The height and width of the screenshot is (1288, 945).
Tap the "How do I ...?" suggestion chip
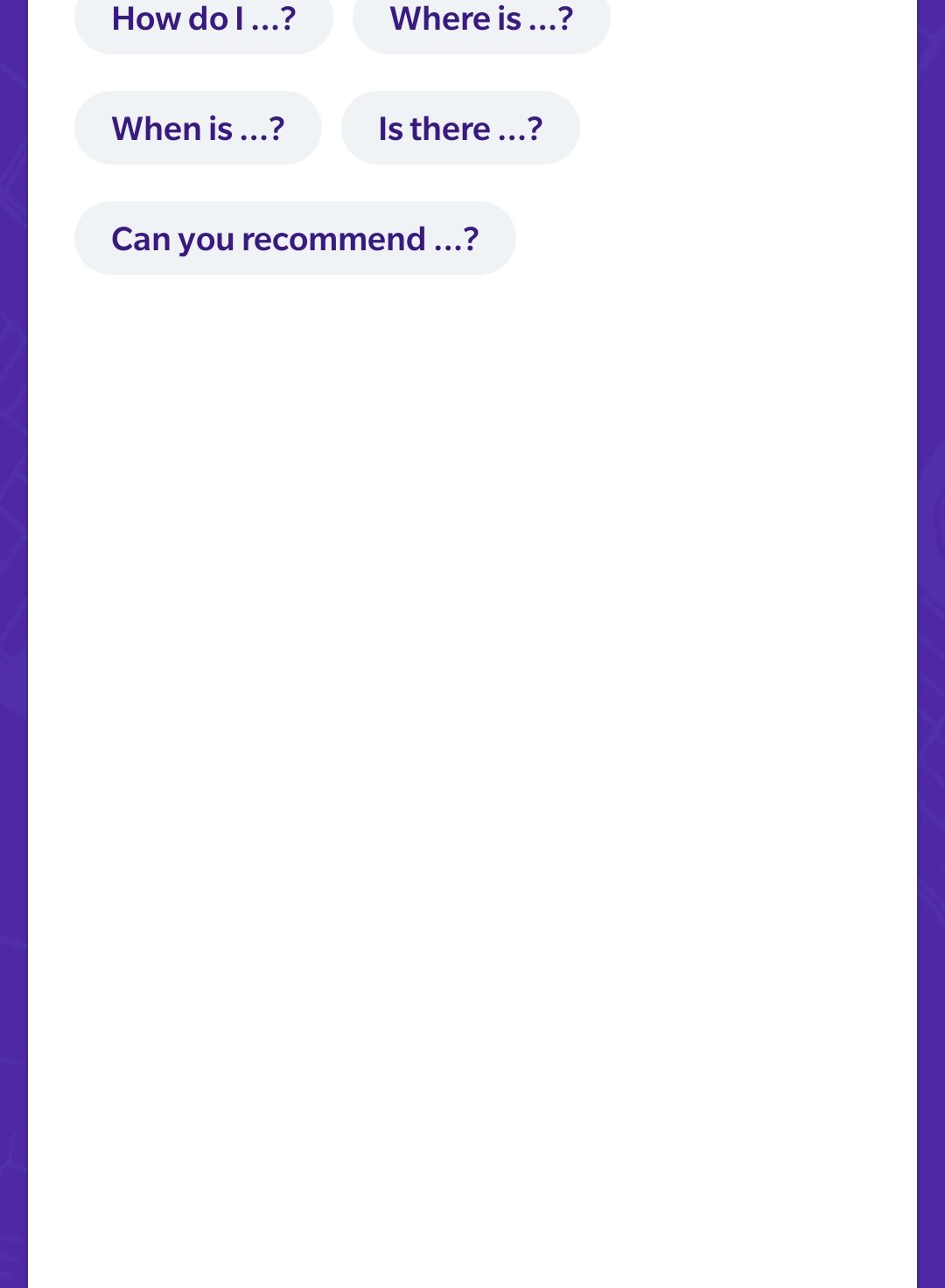(203, 21)
